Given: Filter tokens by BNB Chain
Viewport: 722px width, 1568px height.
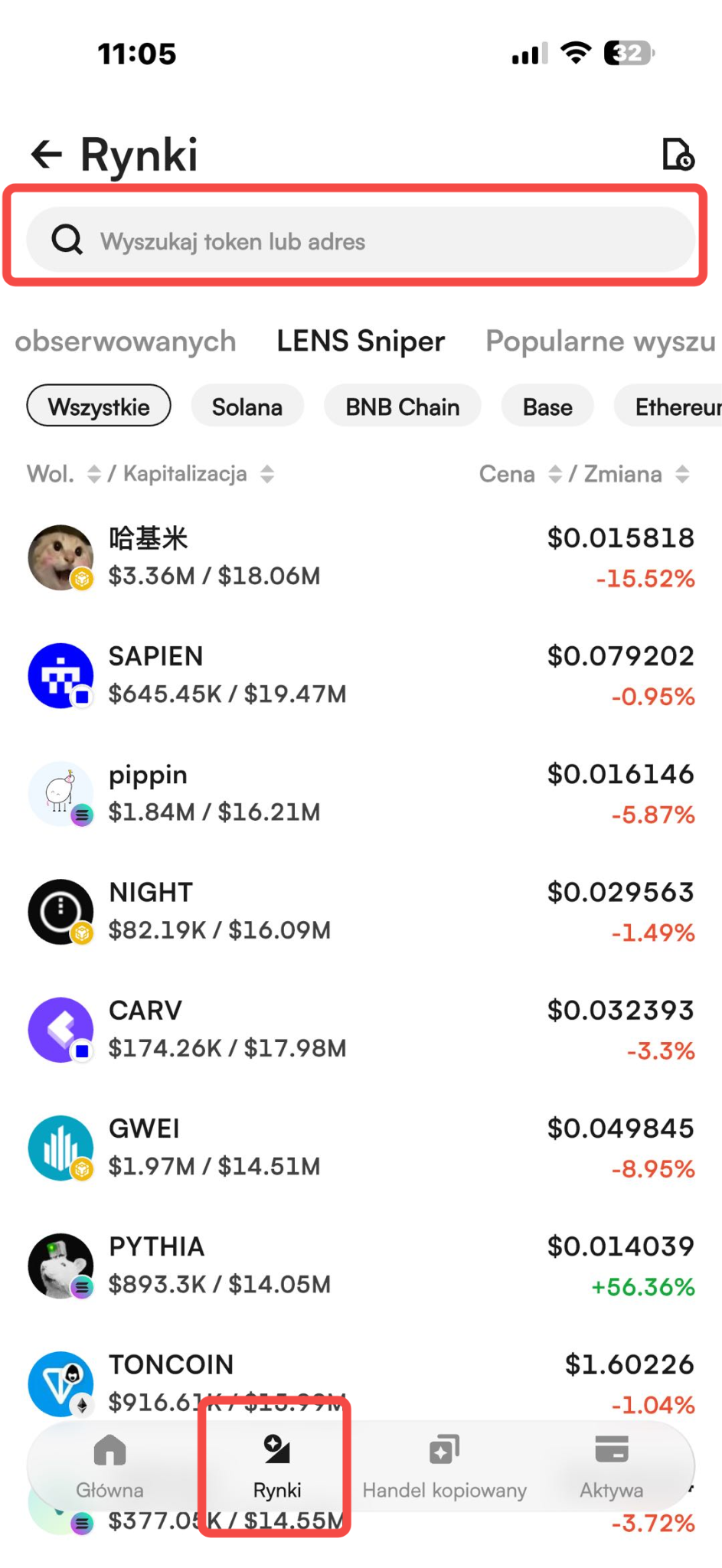Looking at the screenshot, I should (x=403, y=407).
